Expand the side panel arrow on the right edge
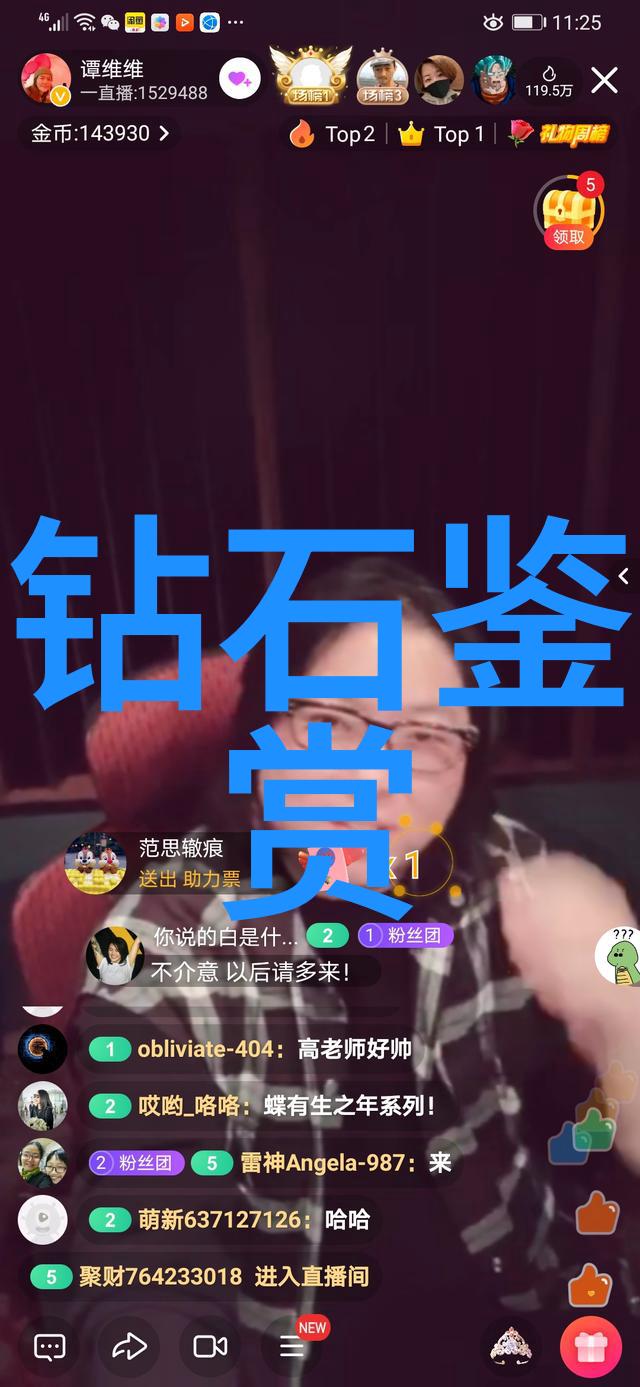This screenshot has height=1387, width=640. pyautogui.click(x=624, y=576)
